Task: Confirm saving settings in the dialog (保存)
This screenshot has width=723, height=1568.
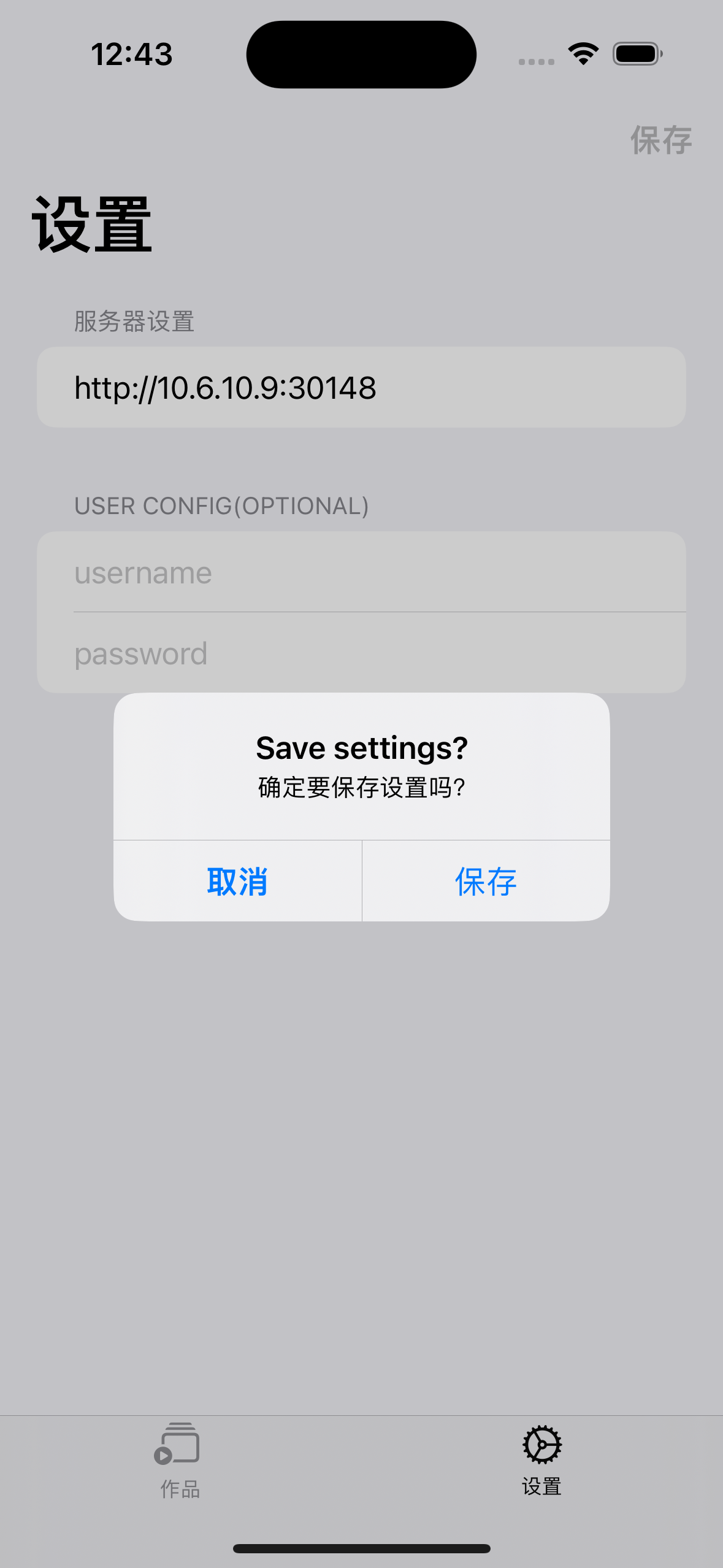Action: [486, 881]
